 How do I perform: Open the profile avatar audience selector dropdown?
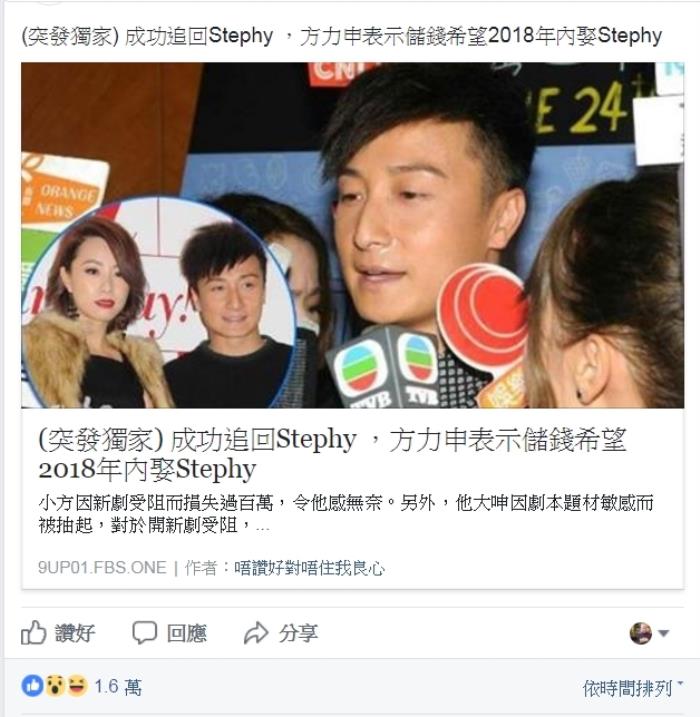649,633
